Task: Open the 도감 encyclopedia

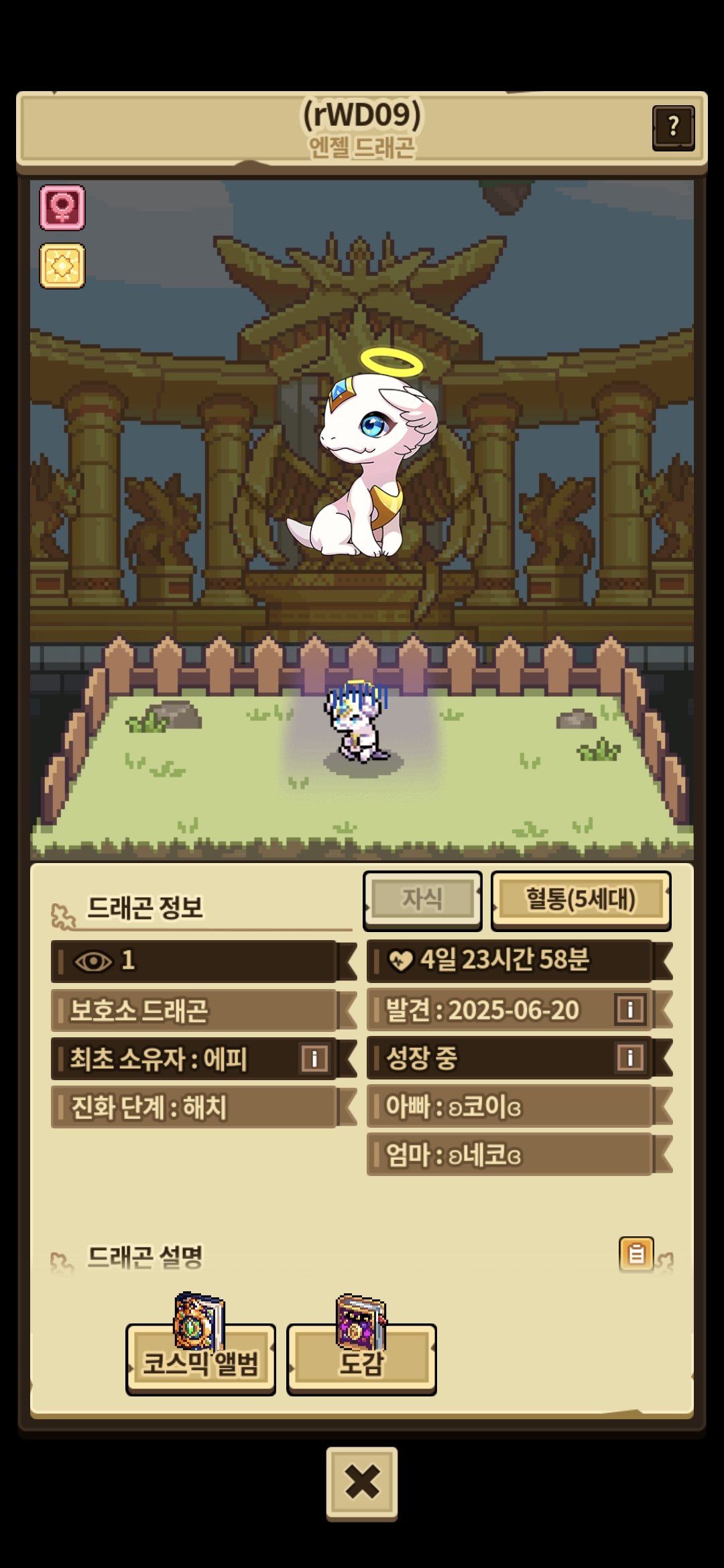Action: [361, 1360]
